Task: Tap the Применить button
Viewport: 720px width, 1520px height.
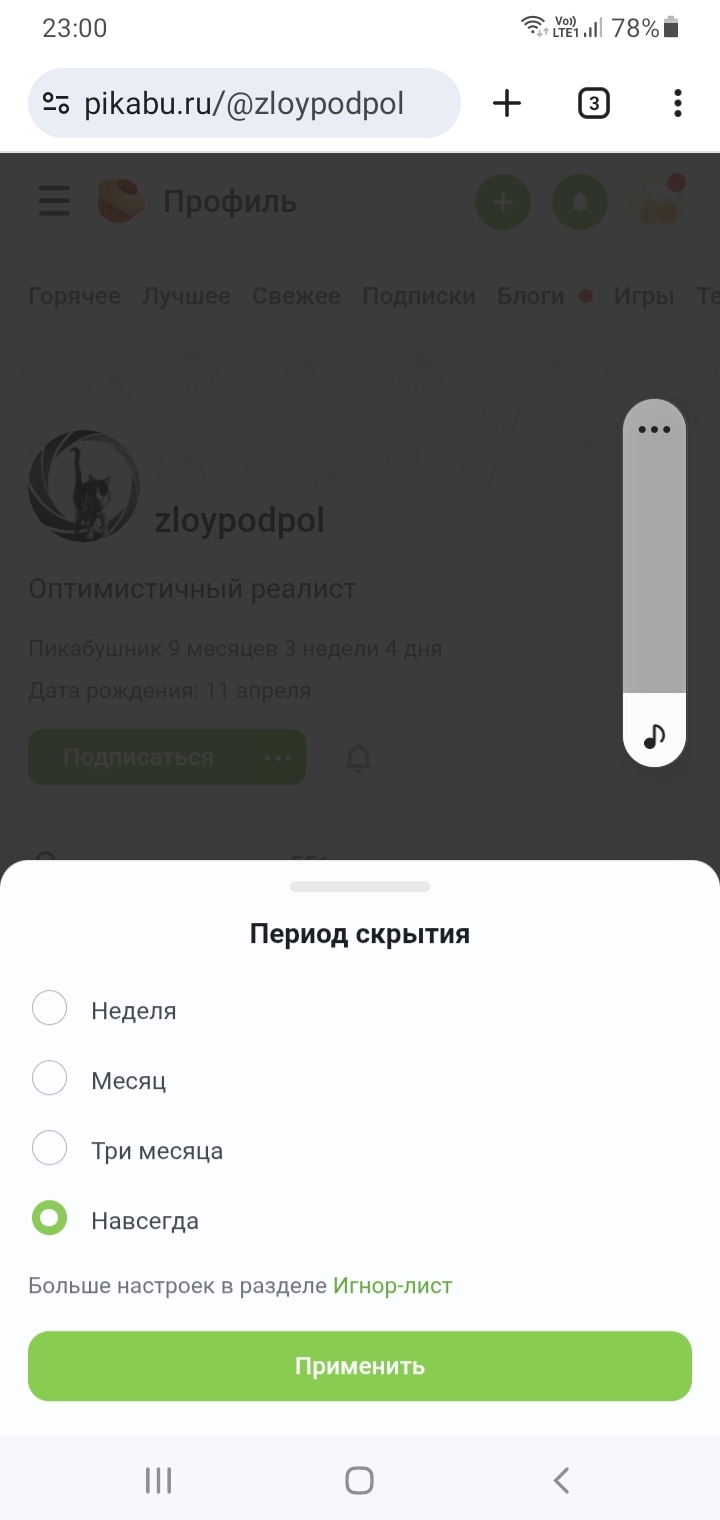Action: [360, 1366]
